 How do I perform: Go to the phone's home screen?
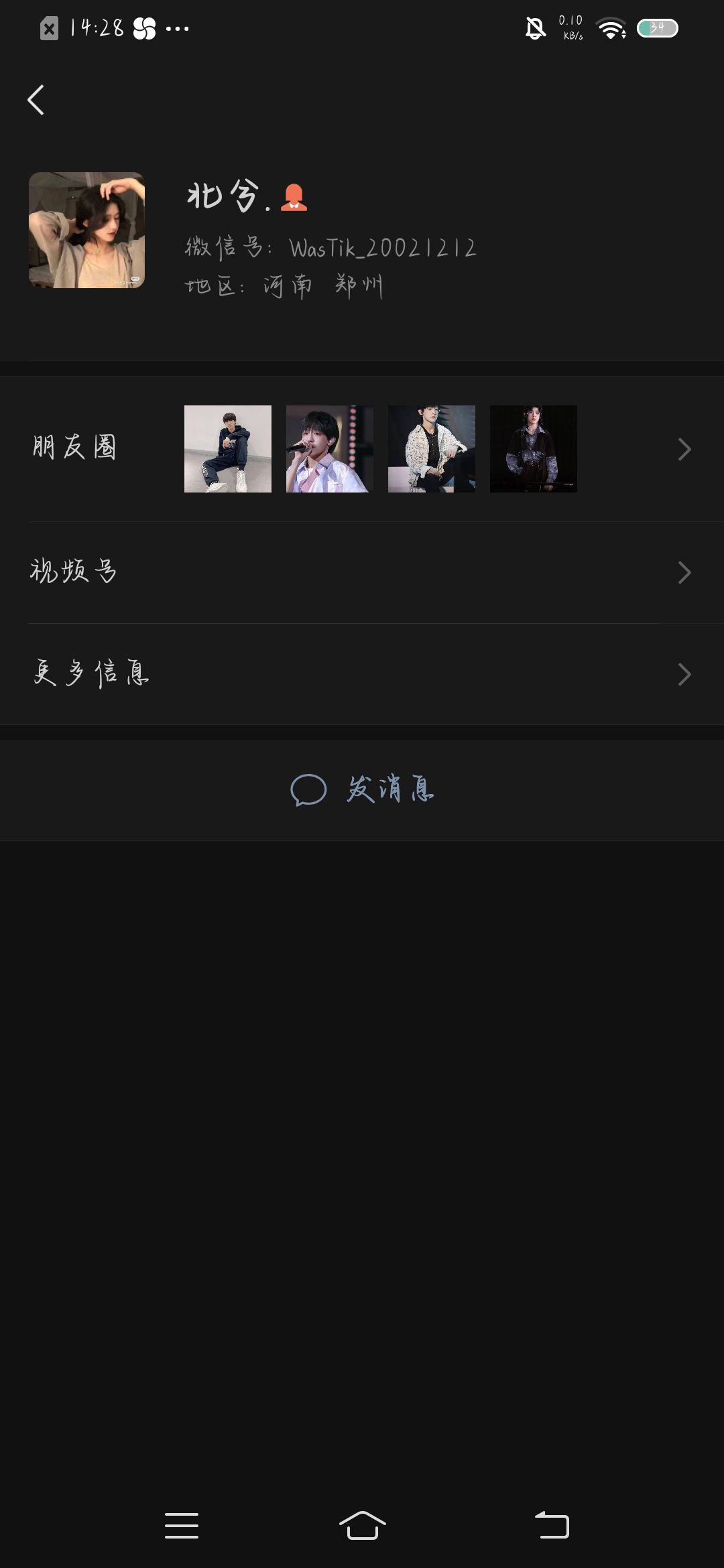coord(362,1526)
